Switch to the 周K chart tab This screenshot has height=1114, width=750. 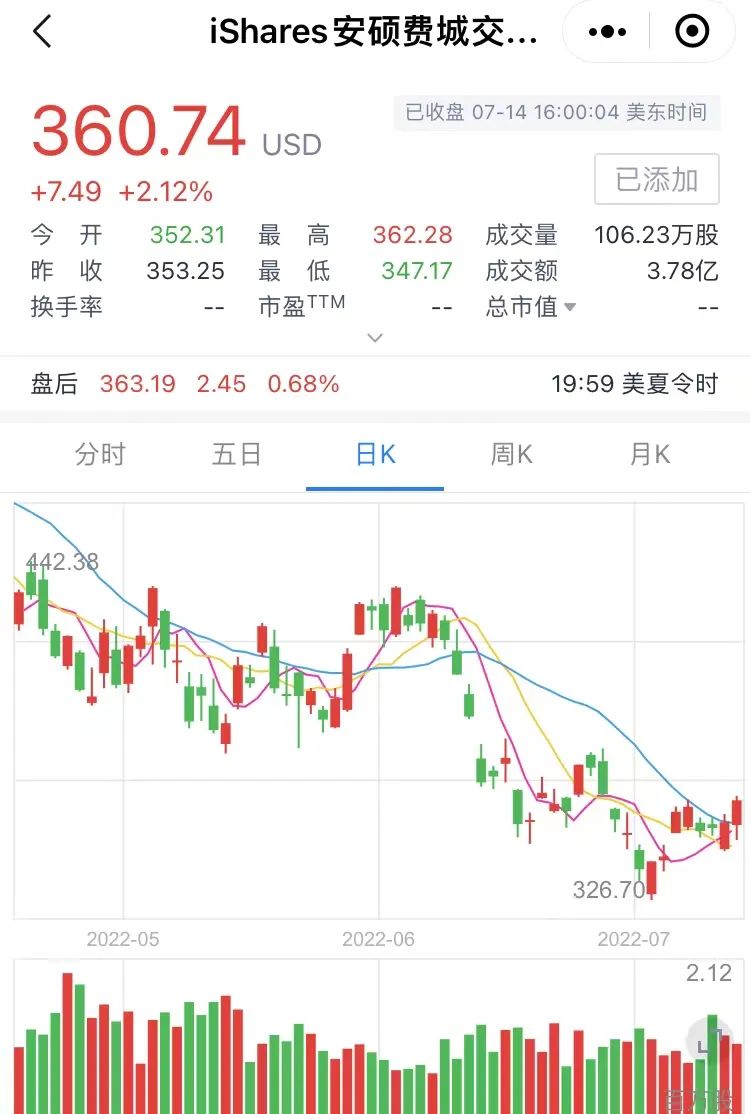511,454
